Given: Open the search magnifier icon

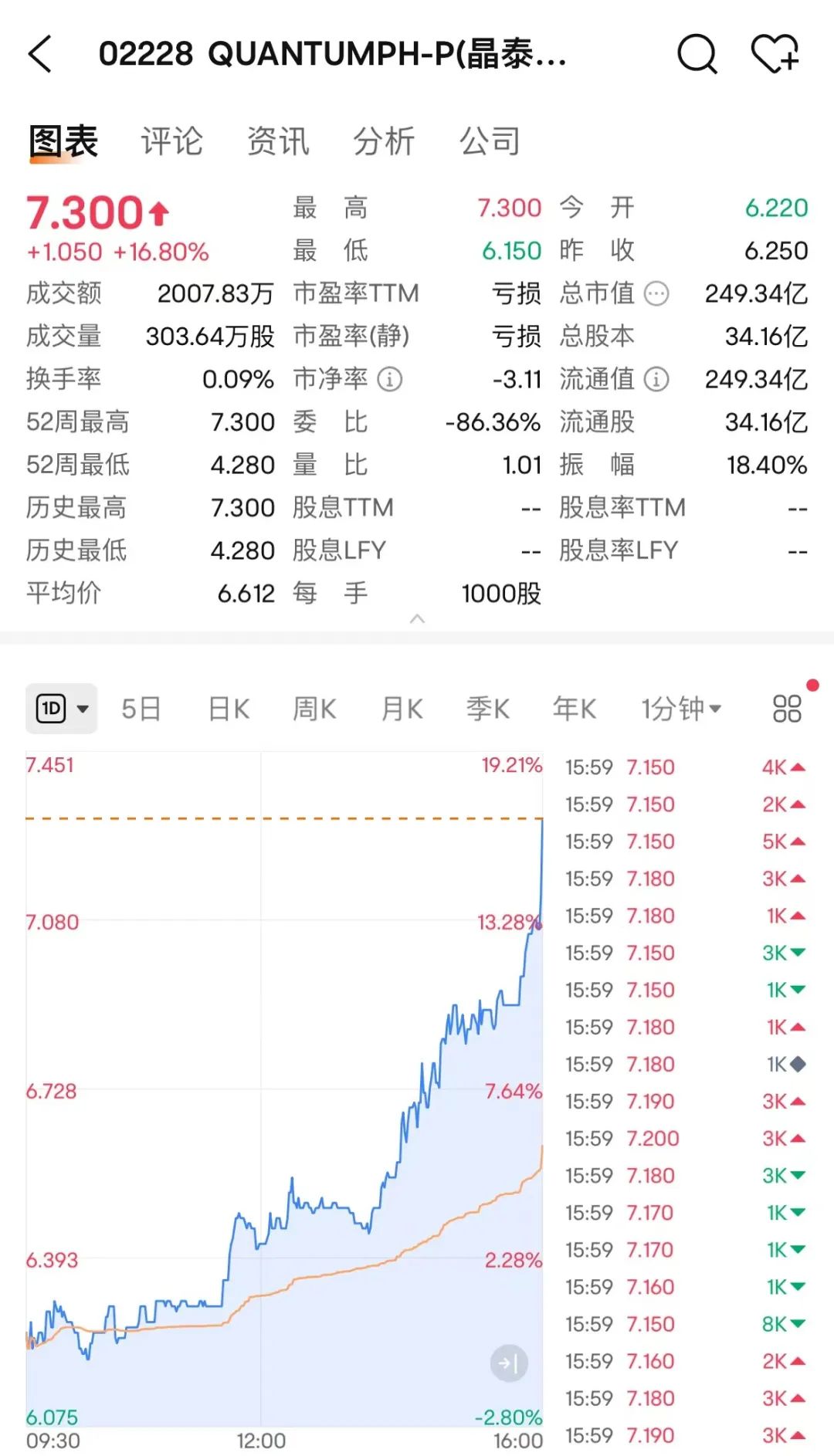Looking at the screenshot, I should [x=697, y=55].
